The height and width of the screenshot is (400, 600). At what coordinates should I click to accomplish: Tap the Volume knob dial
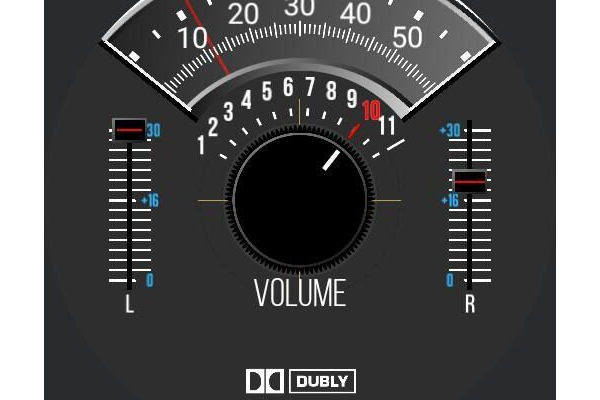[x=300, y=201]
